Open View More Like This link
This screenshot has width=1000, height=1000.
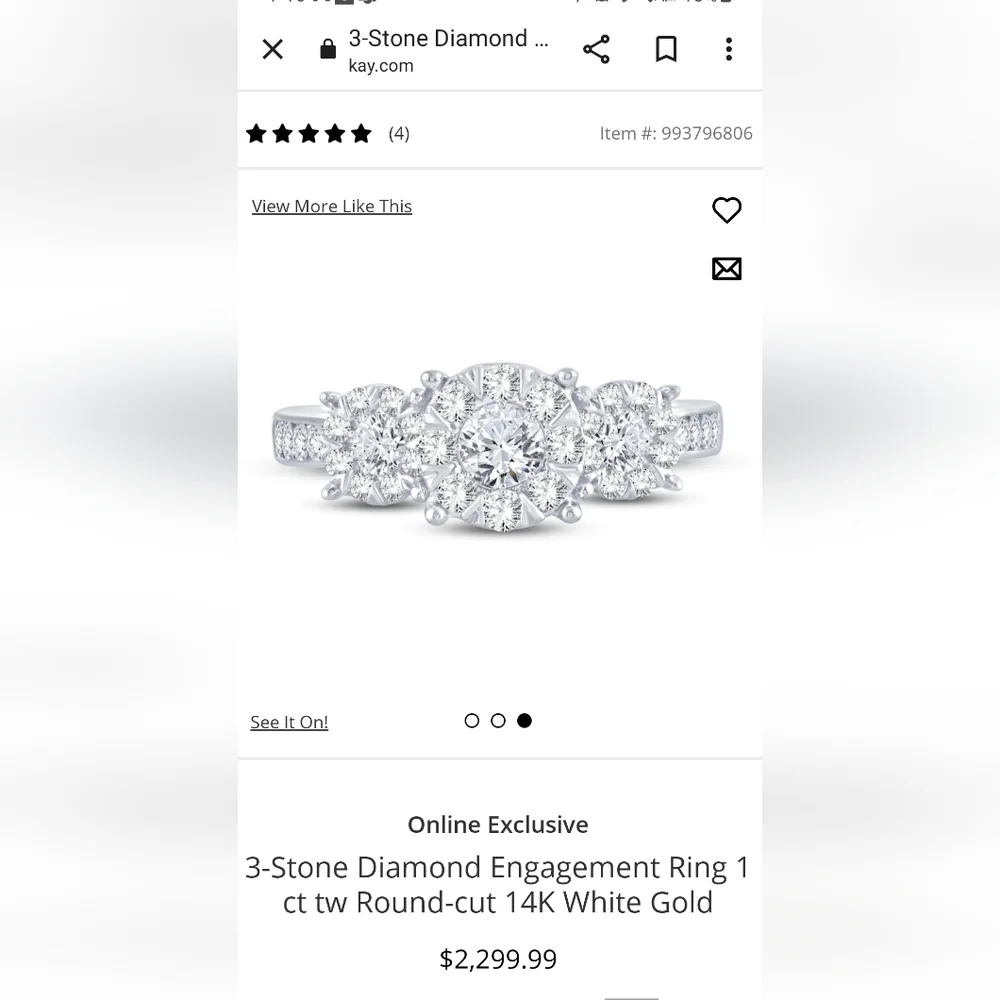point(331,206)
